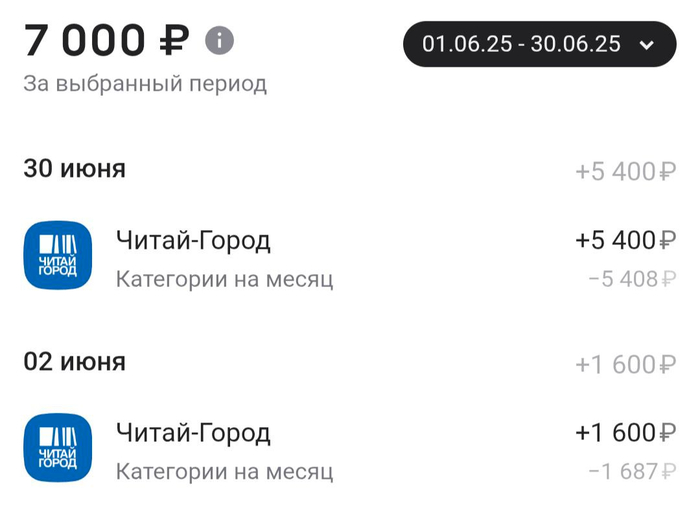This screenshot has width=700, height=532.
Task: Open the info icon next to 7 000 ₽
Action: coord(219,41)
